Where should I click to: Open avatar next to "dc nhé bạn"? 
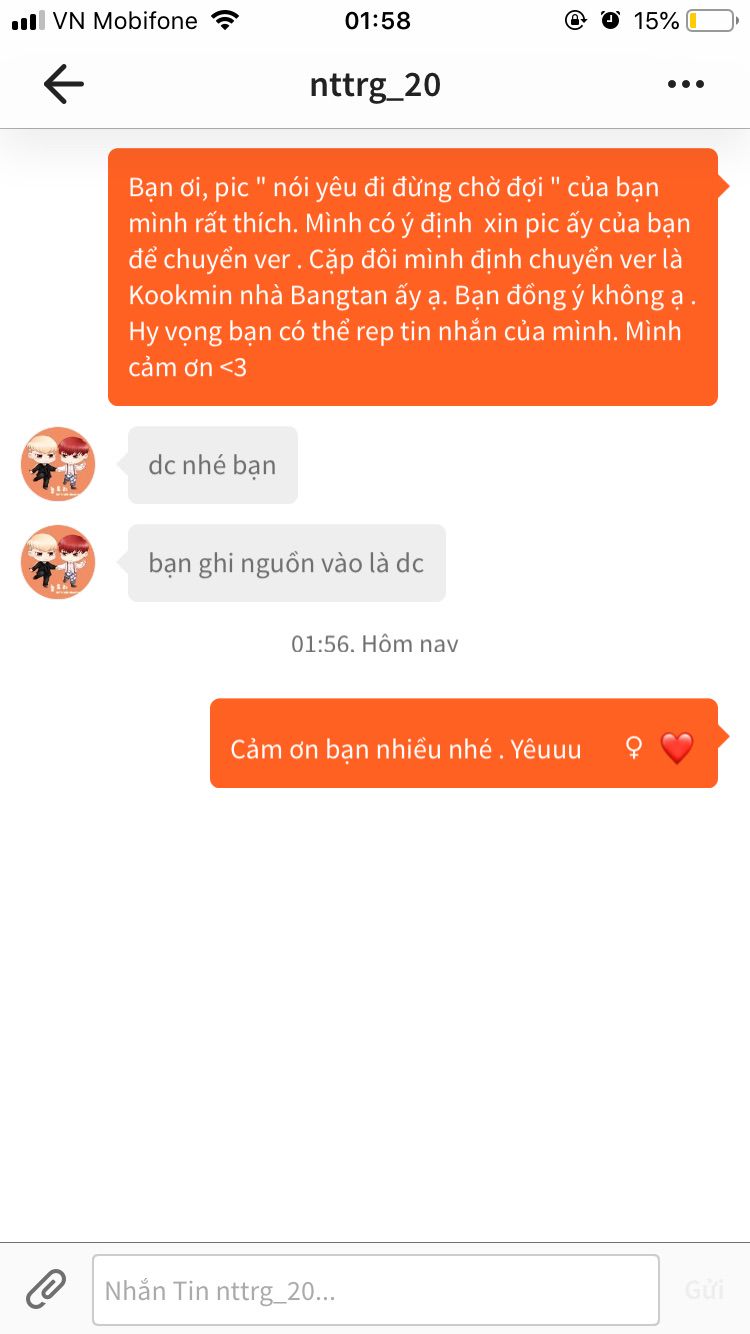(58, 464)
